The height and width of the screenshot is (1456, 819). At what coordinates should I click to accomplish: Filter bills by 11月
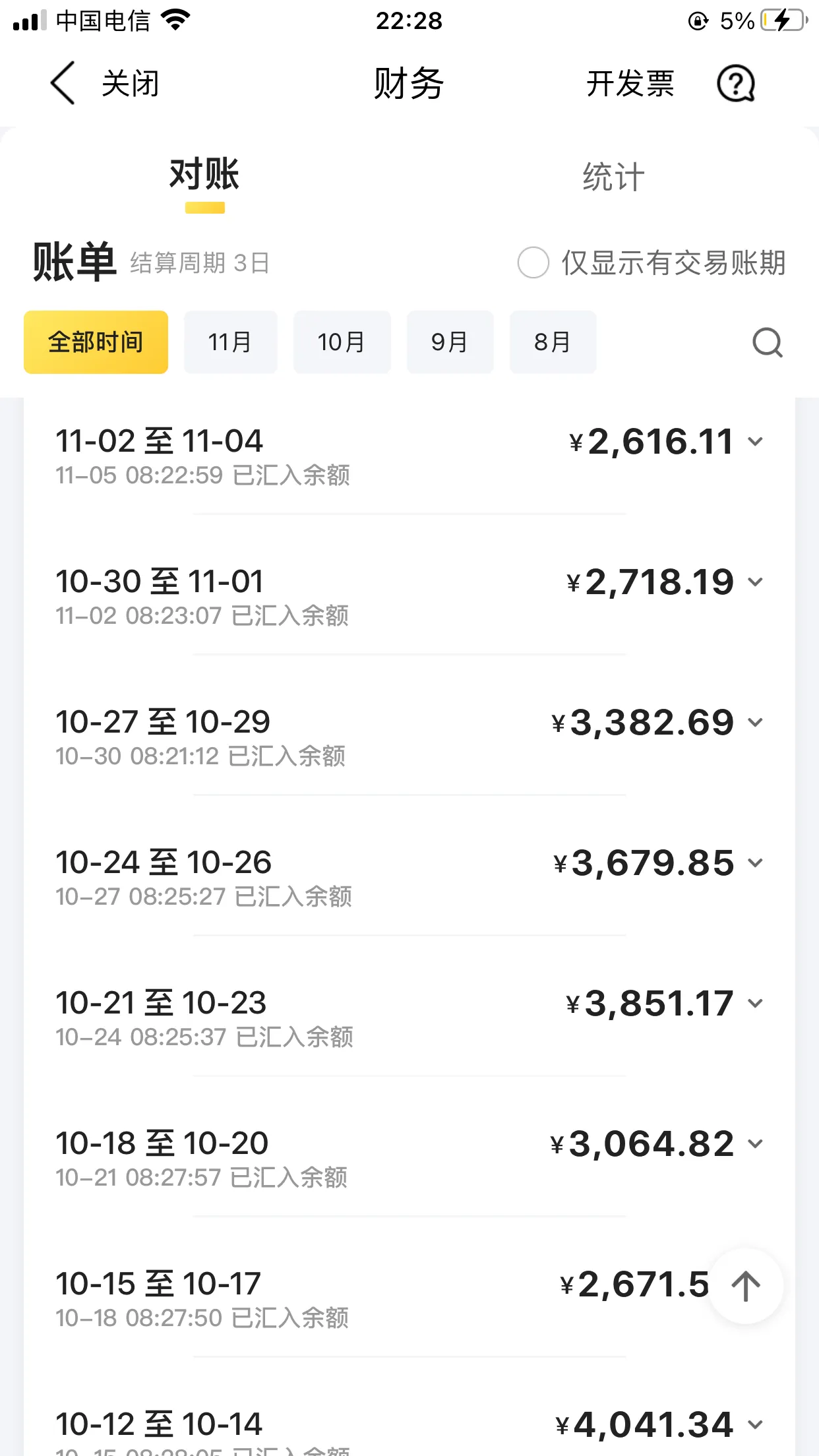231,342
